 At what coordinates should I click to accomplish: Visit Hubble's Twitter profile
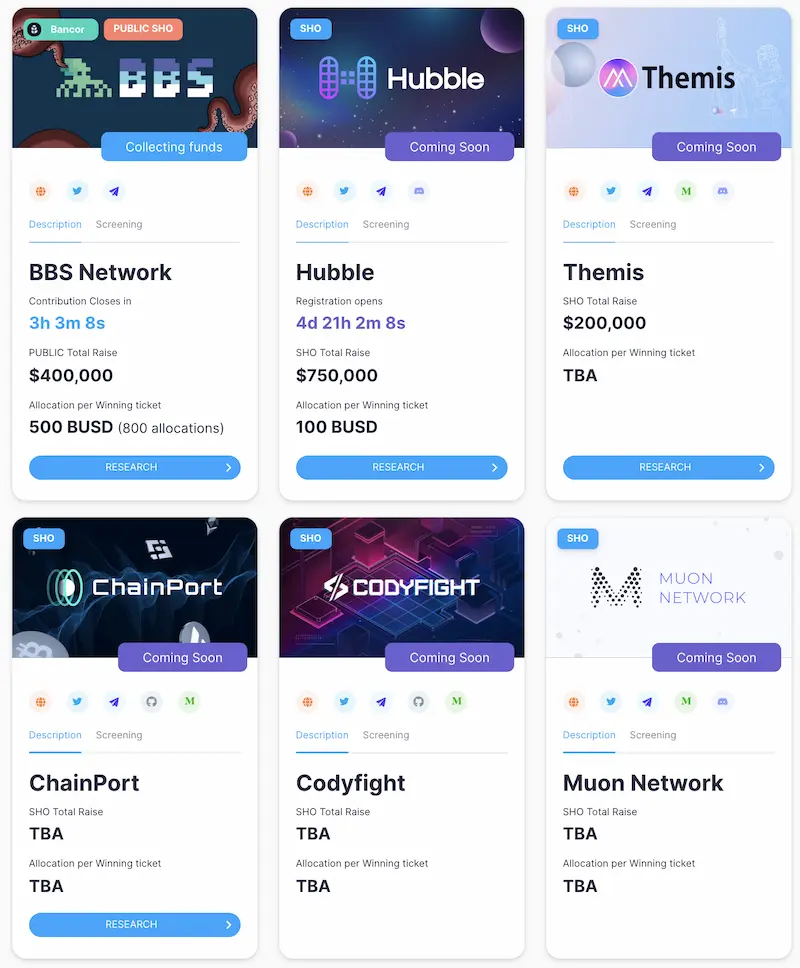coord(344,191)
